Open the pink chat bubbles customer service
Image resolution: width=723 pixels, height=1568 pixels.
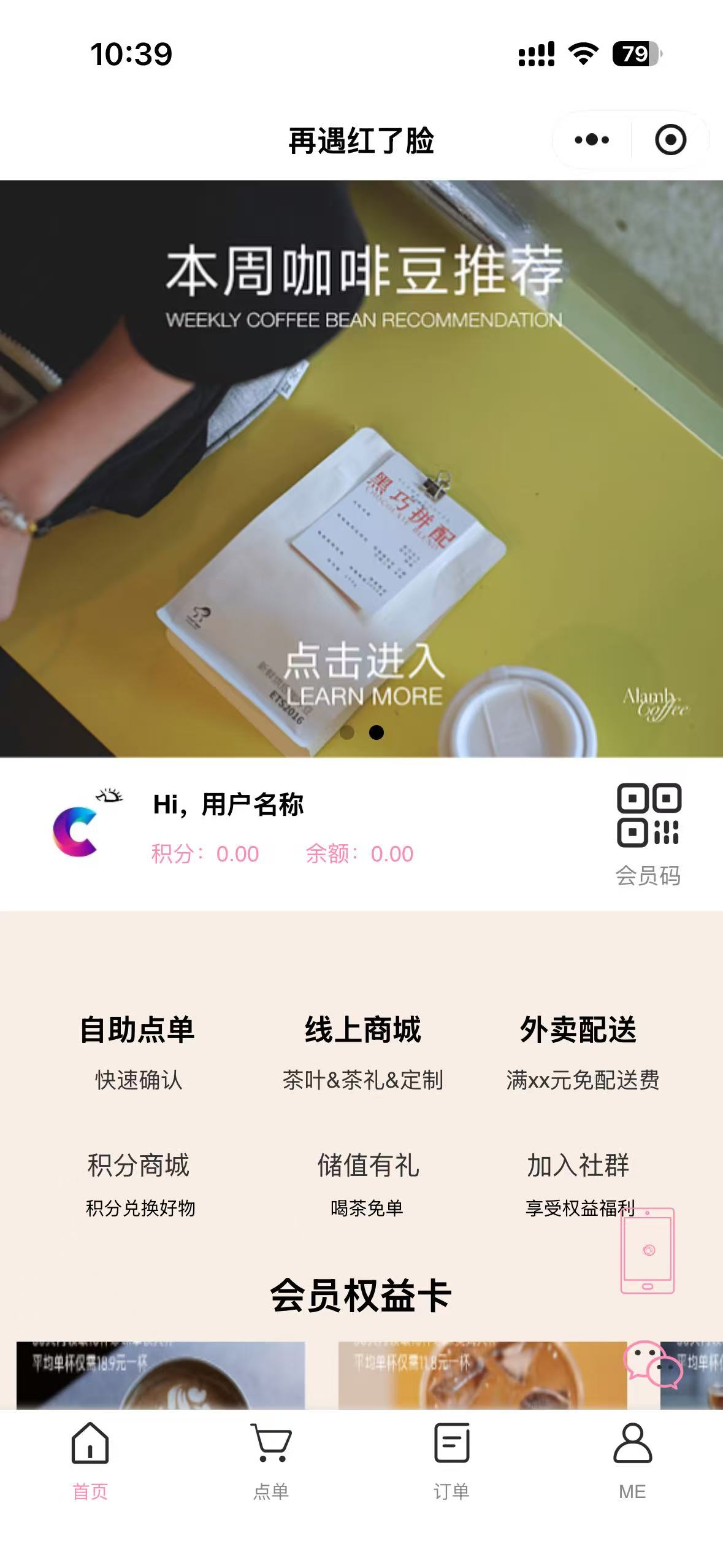[652, 1364]
